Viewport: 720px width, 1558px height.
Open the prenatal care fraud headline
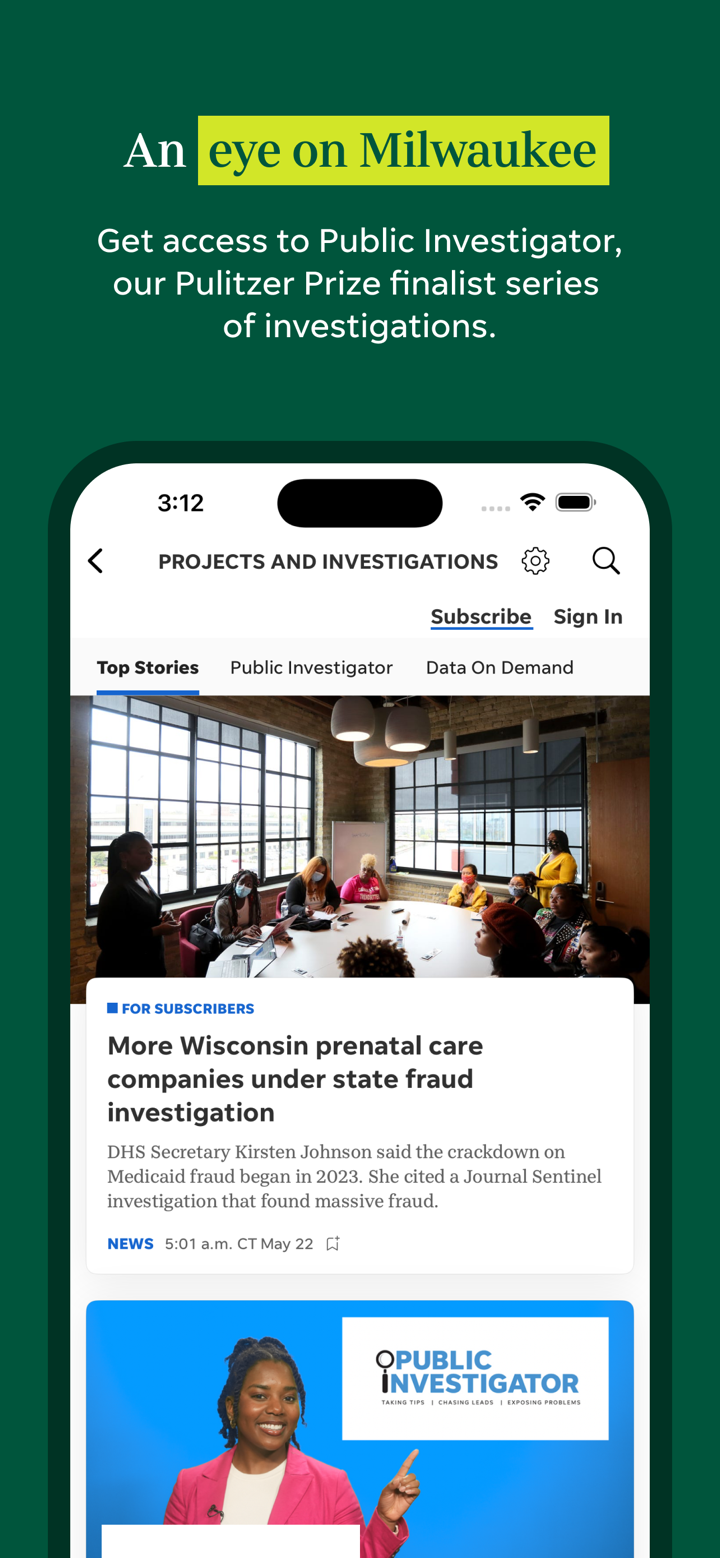coord(295,1079)
